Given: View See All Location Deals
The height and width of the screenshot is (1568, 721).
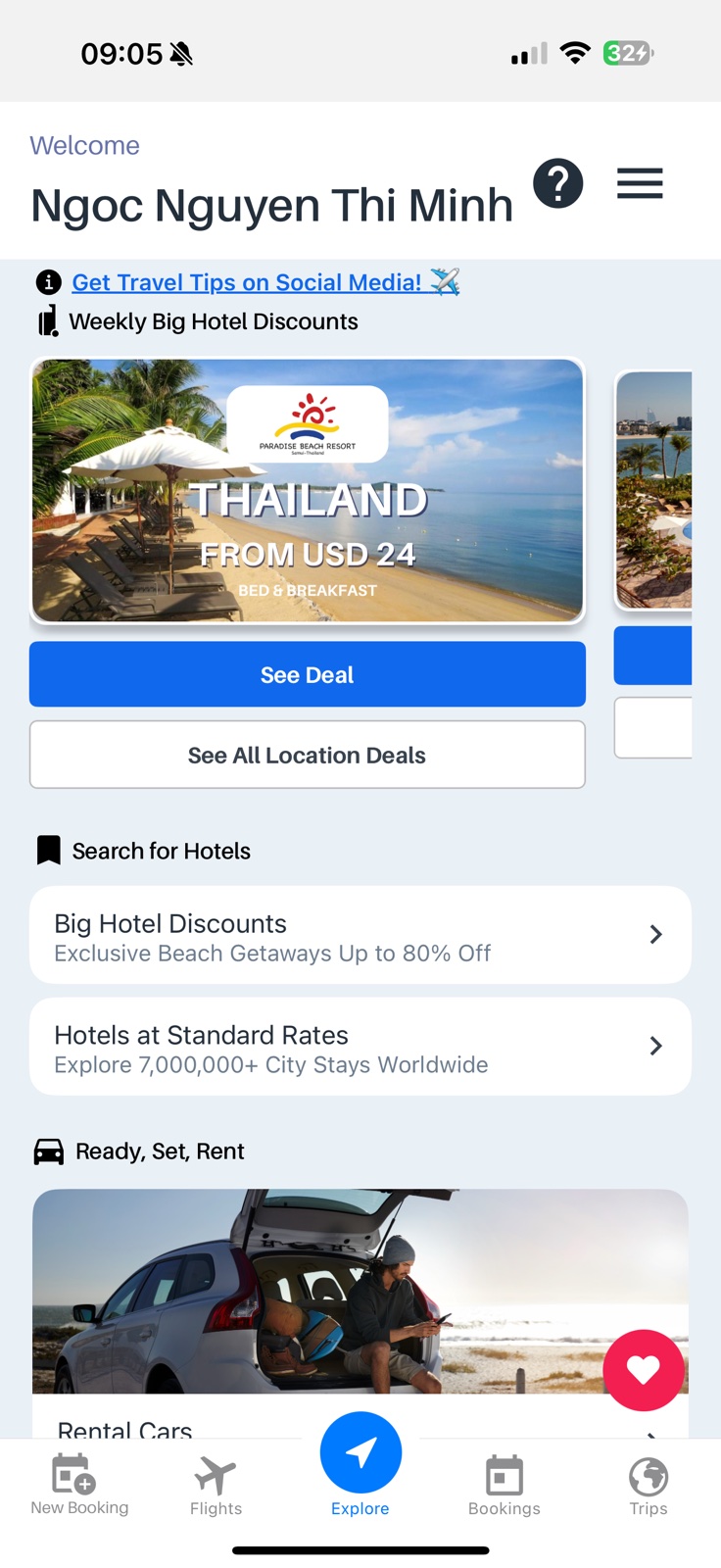Looking at the screenshot, I should [x=308, y=755].
